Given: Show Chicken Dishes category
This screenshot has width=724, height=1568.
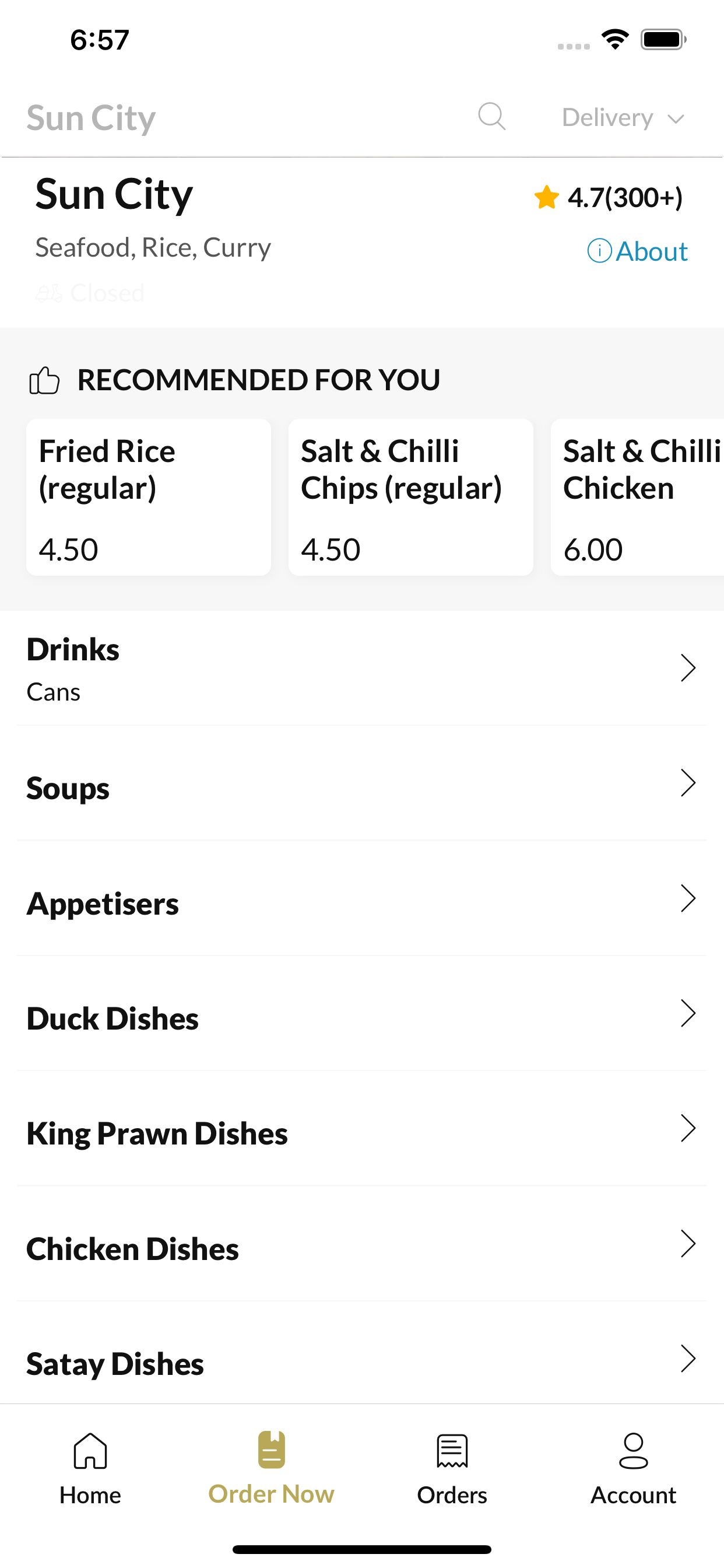Looking at the screenshot, I should pyautogui.click(x=362, y=1245).
